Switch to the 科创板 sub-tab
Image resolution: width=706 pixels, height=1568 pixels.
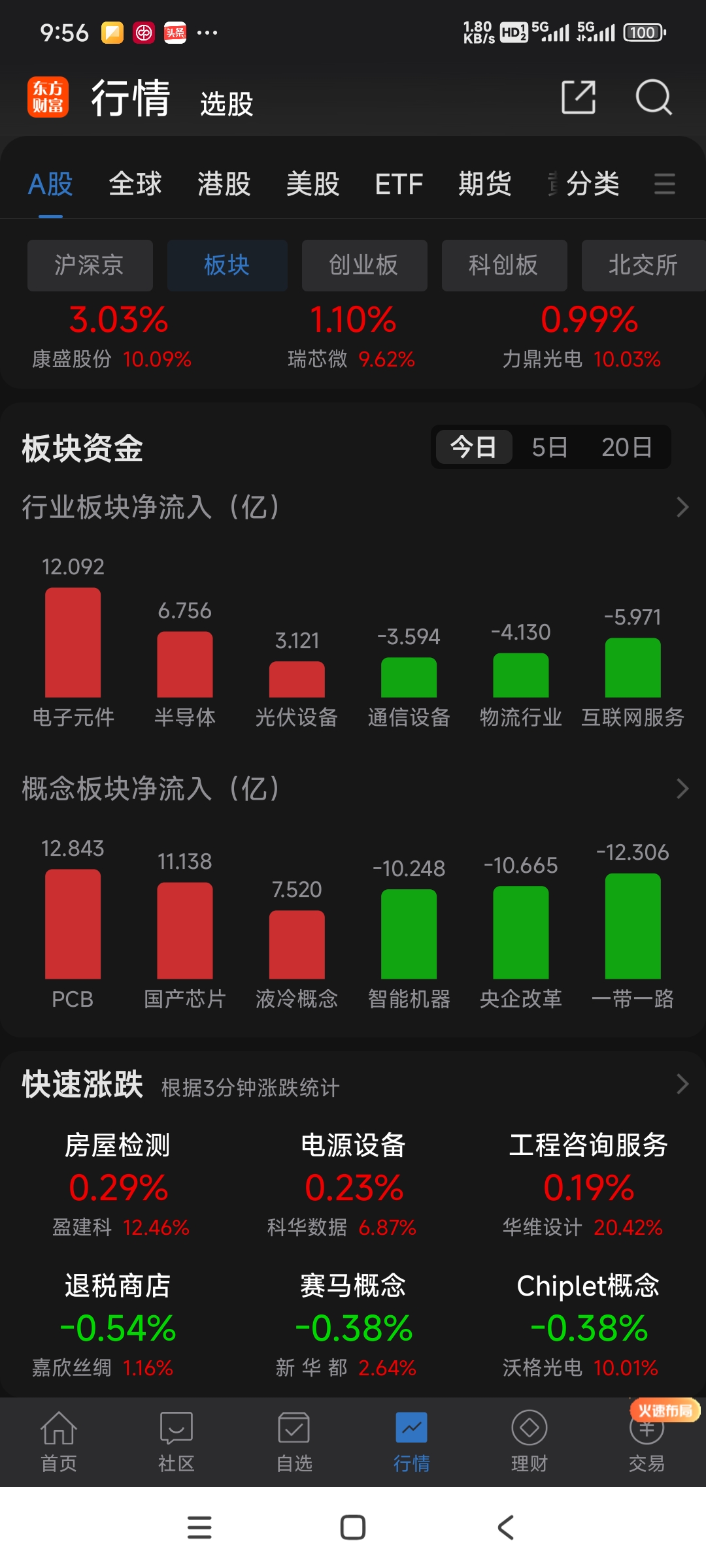pyautogui.click(x=505, y=265)
